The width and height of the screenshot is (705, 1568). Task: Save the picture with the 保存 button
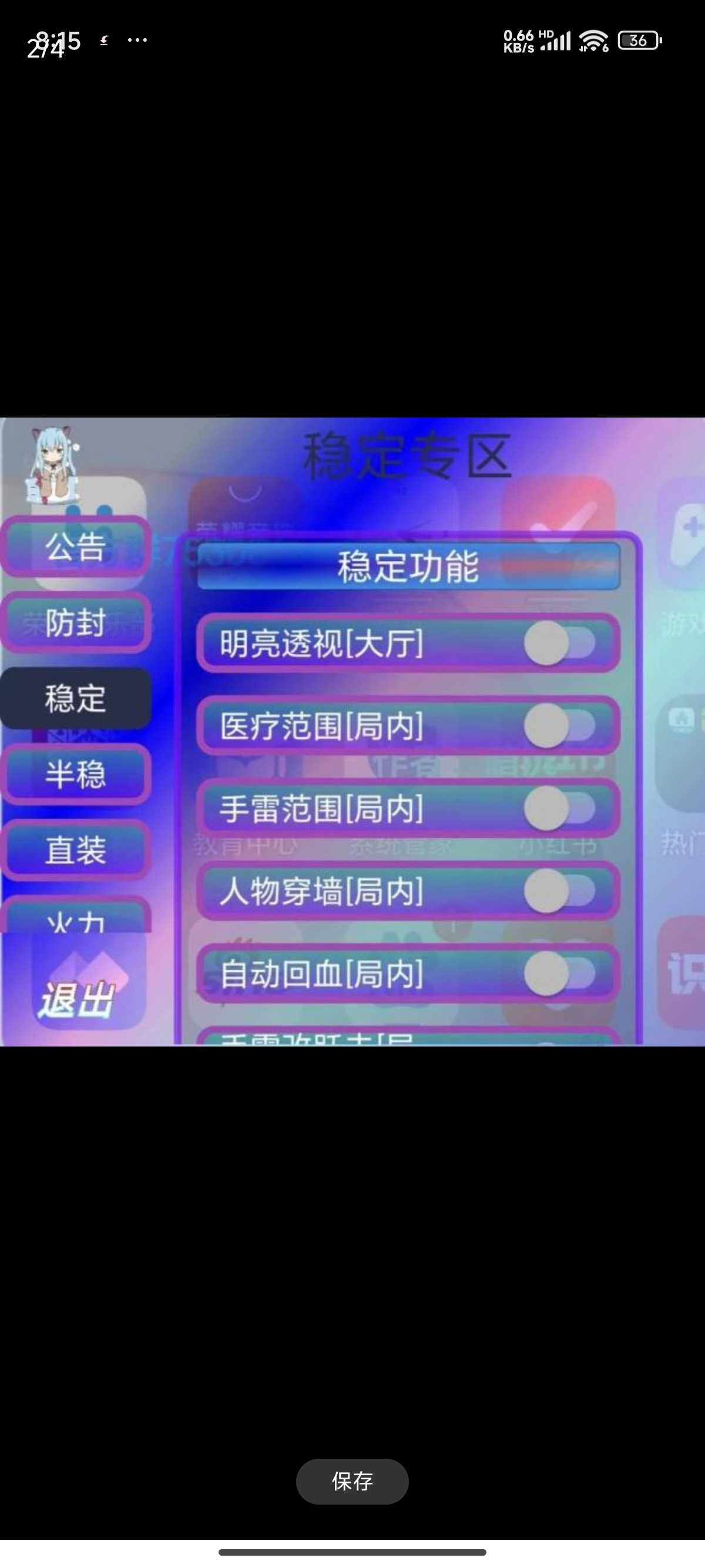pyautogui.click(x=352, y=1481)
